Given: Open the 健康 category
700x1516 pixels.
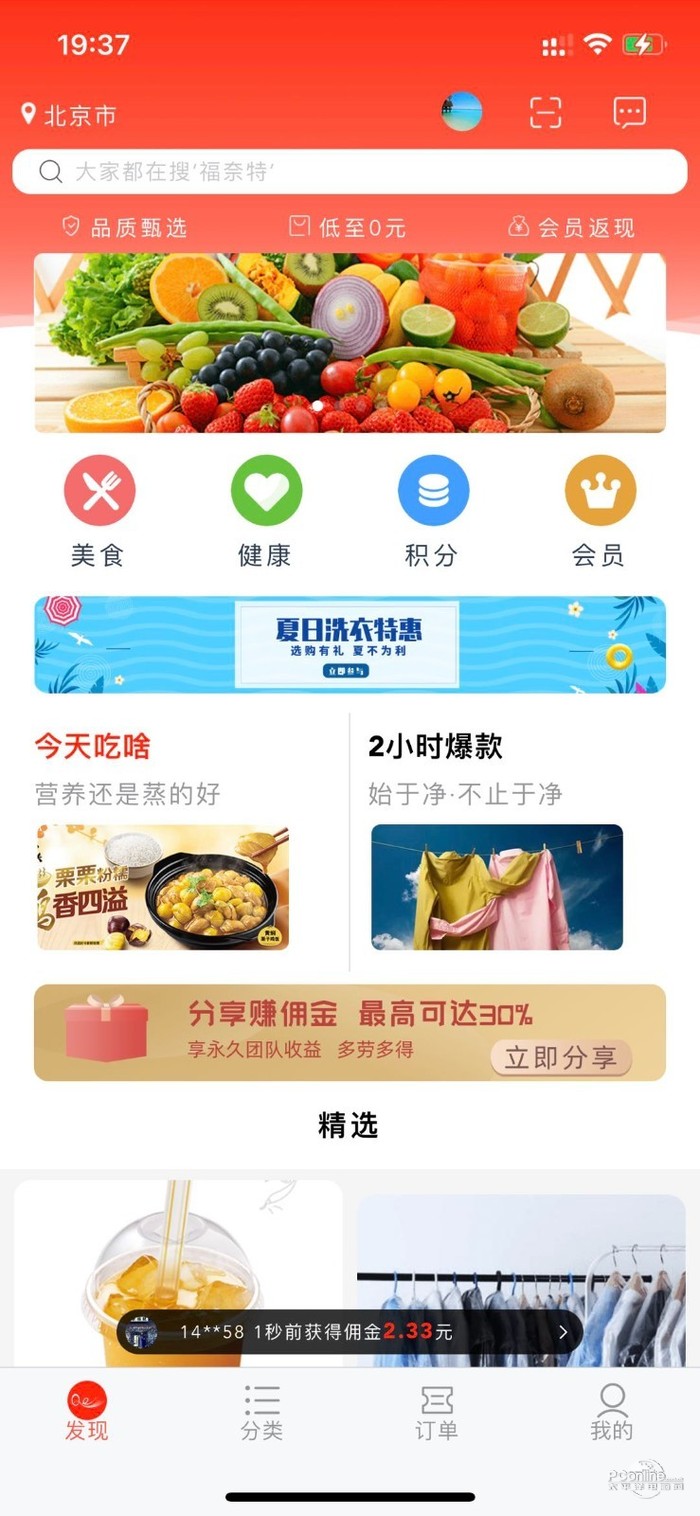Looking at the screenshot, I should [266, 511].
